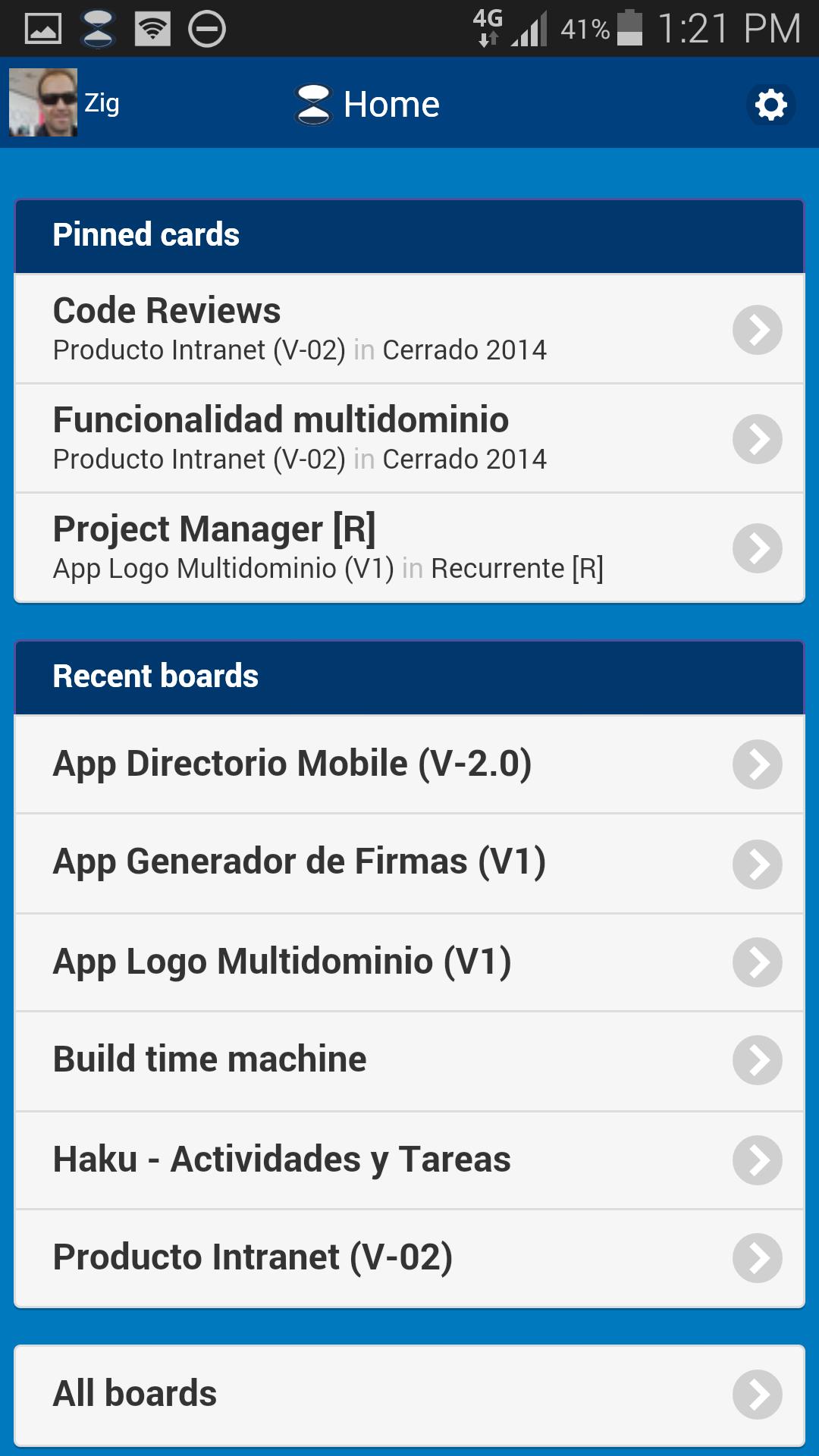Open the Build time machine board
Image resolution: width=819 pixels, height=1456 pixels.
pyautogui.click(x=758, y=1061)
